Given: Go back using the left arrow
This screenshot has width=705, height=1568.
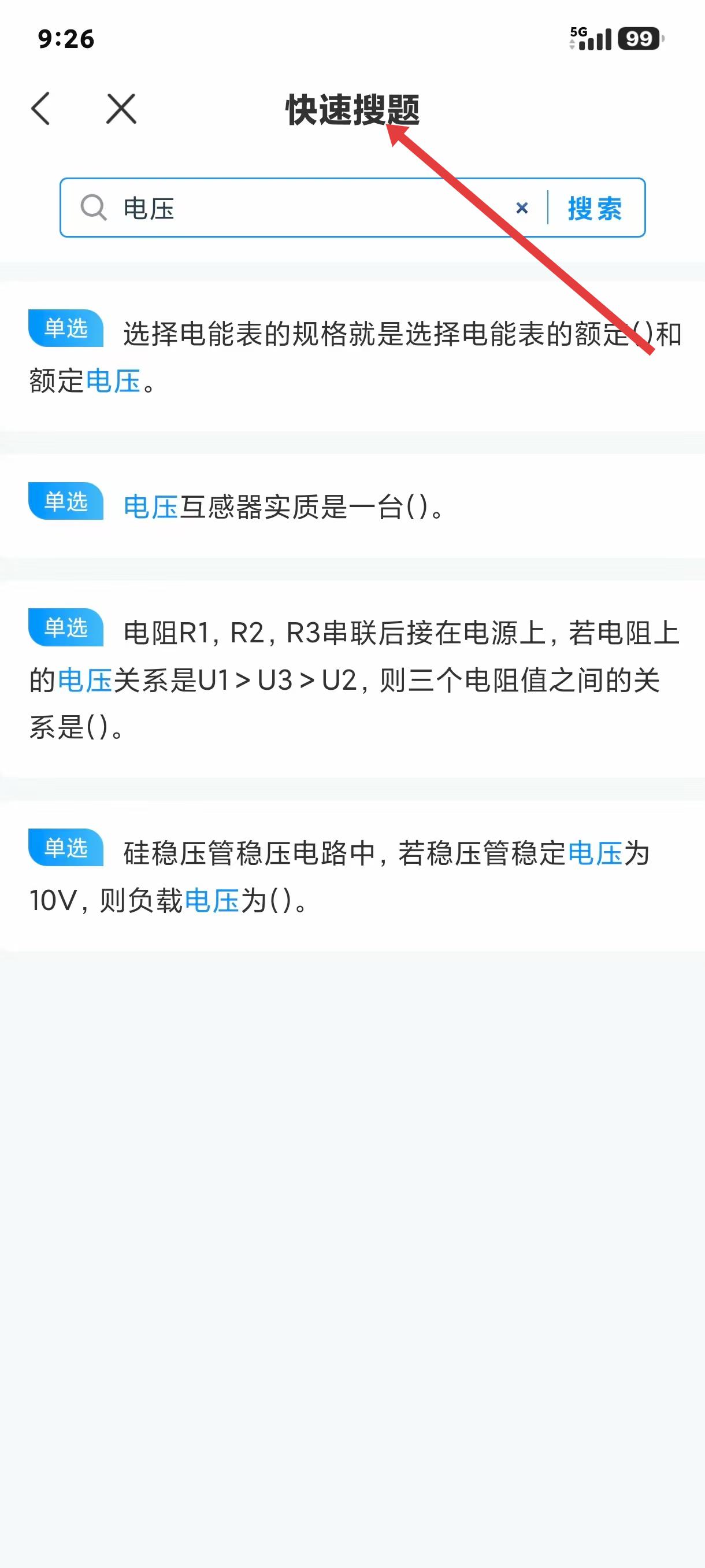Looking at the screenshot, I should 41,109.
